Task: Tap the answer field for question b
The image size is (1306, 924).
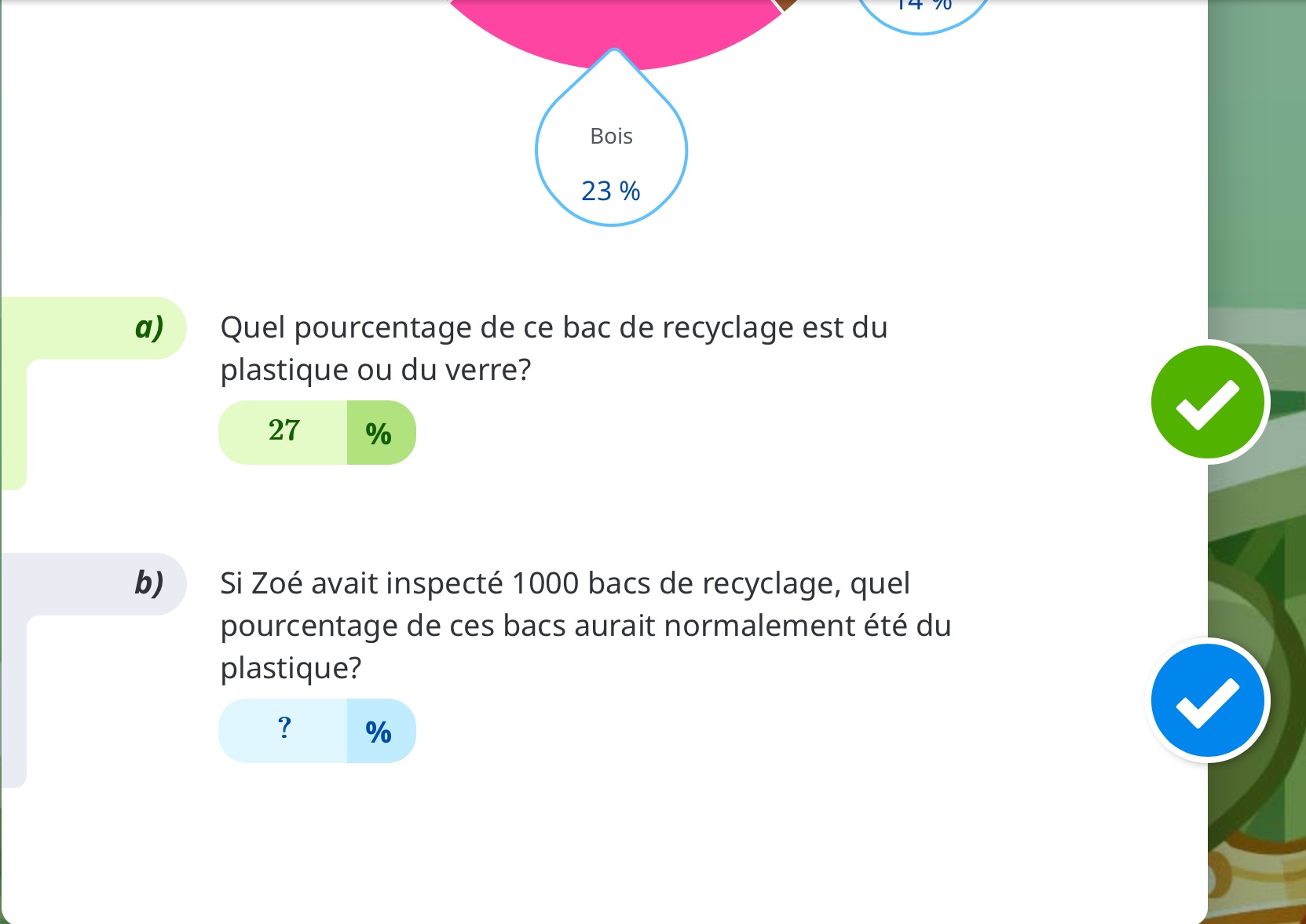Action: tap(284, 731)
